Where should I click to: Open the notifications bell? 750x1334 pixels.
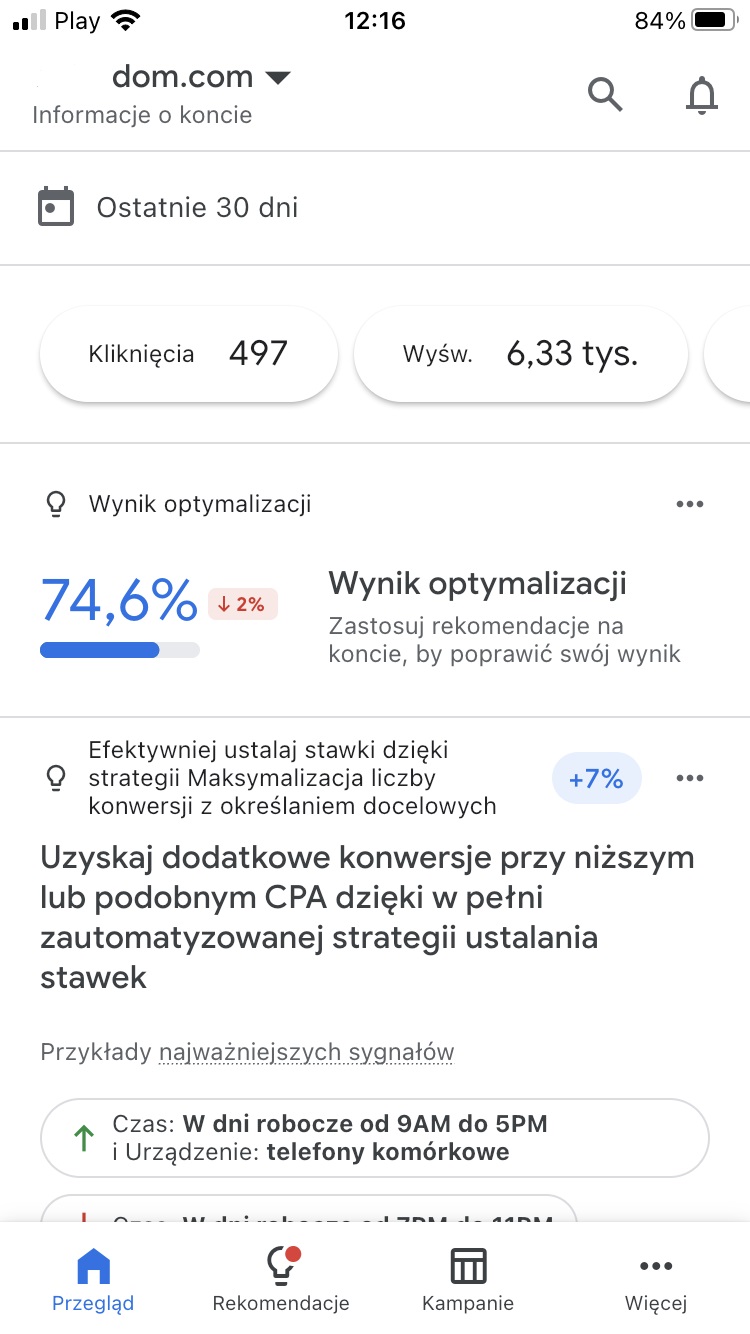[702, 95]
